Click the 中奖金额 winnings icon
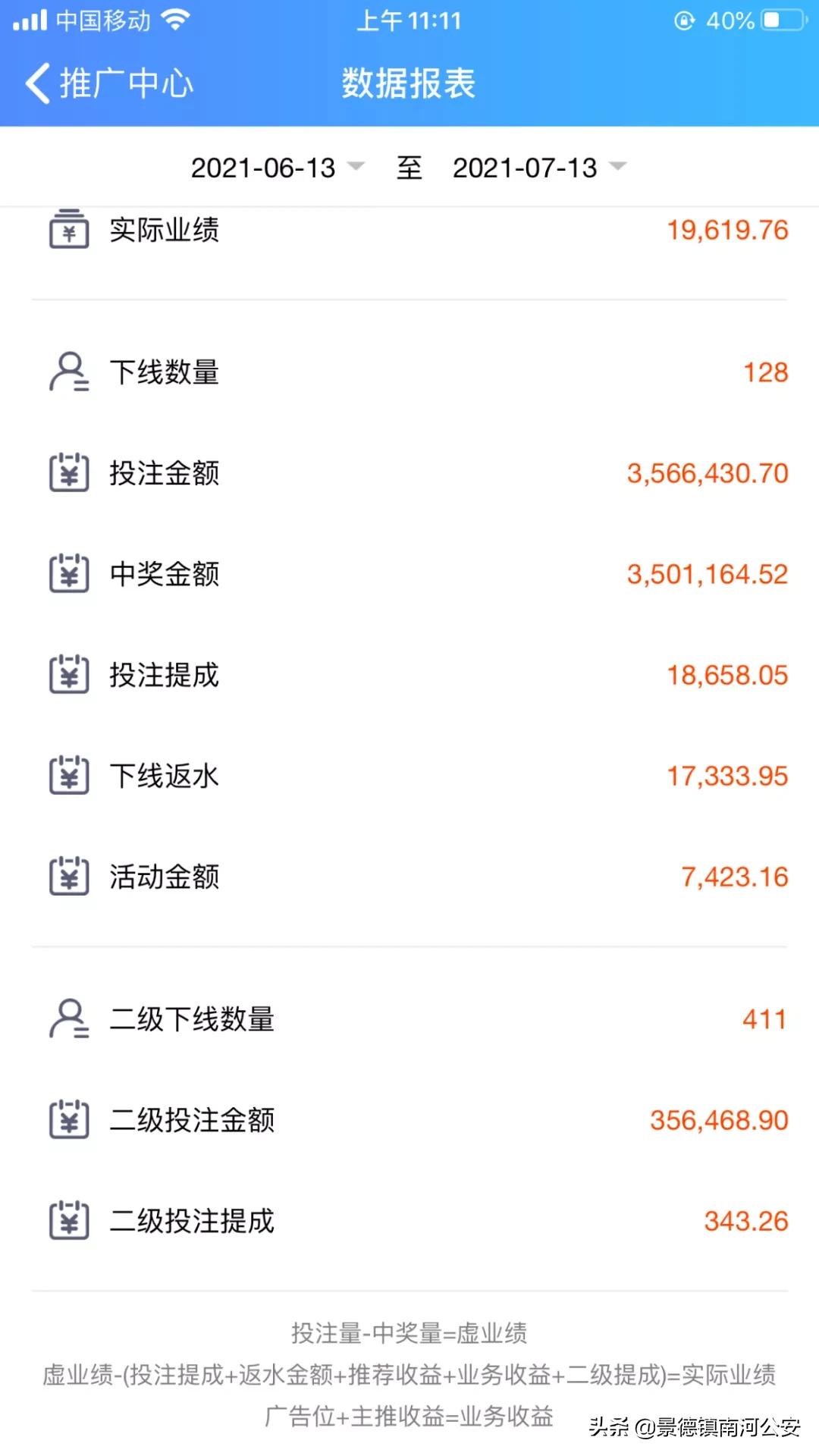This screenshot has height=1456, width=819. point(69,574)
